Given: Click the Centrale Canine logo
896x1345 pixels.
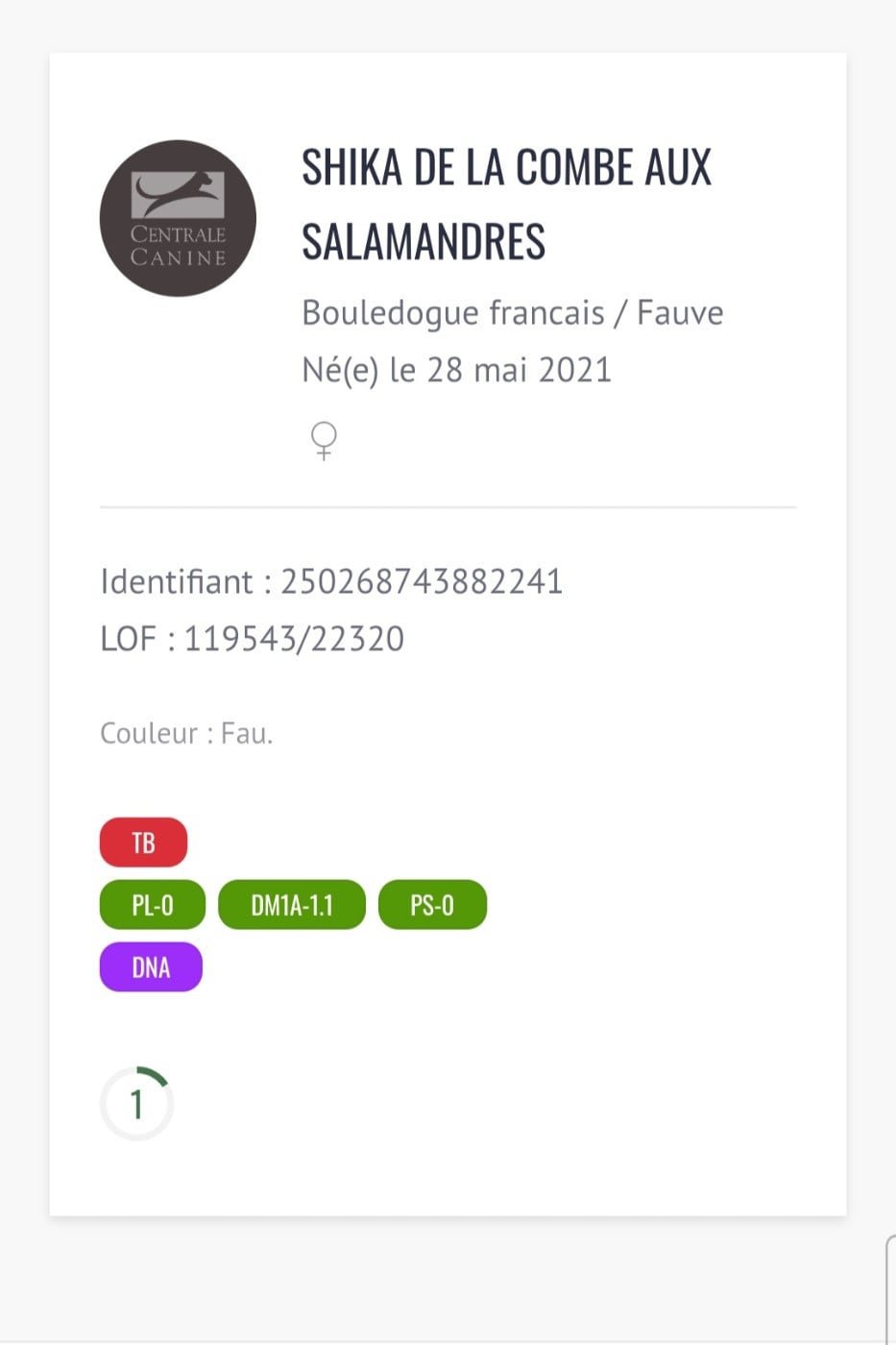Looking at the screenshot, I should coord(178,218).
